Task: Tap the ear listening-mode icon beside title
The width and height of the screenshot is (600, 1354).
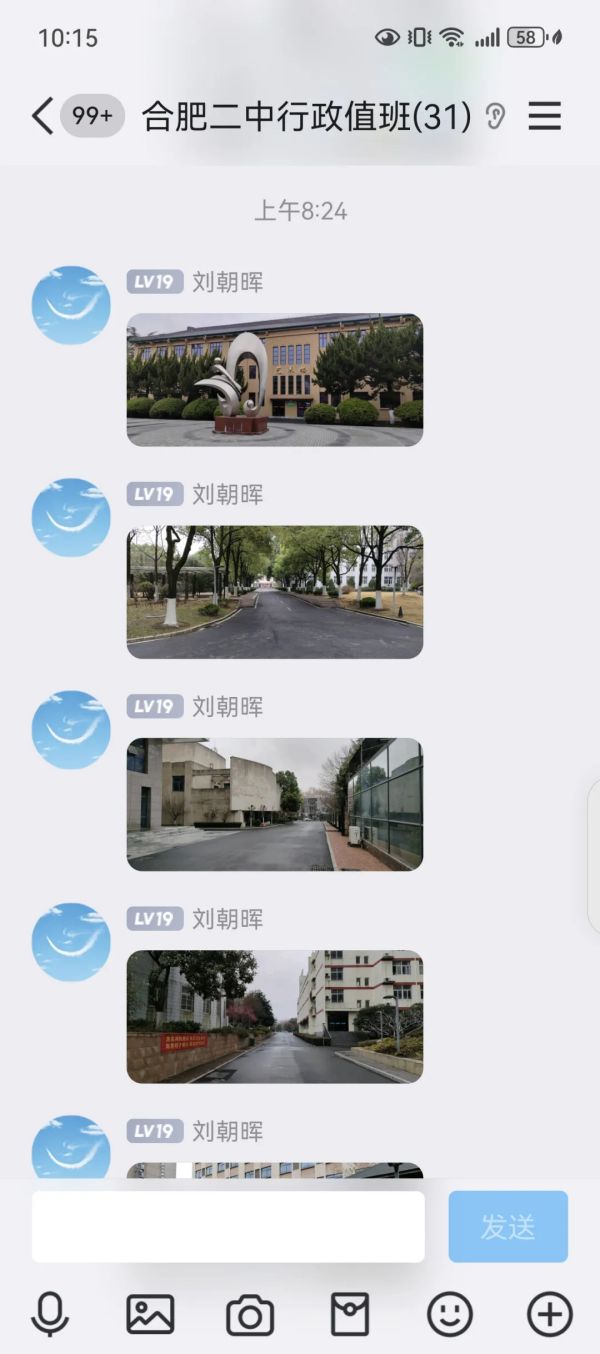Action: [496, 117]
